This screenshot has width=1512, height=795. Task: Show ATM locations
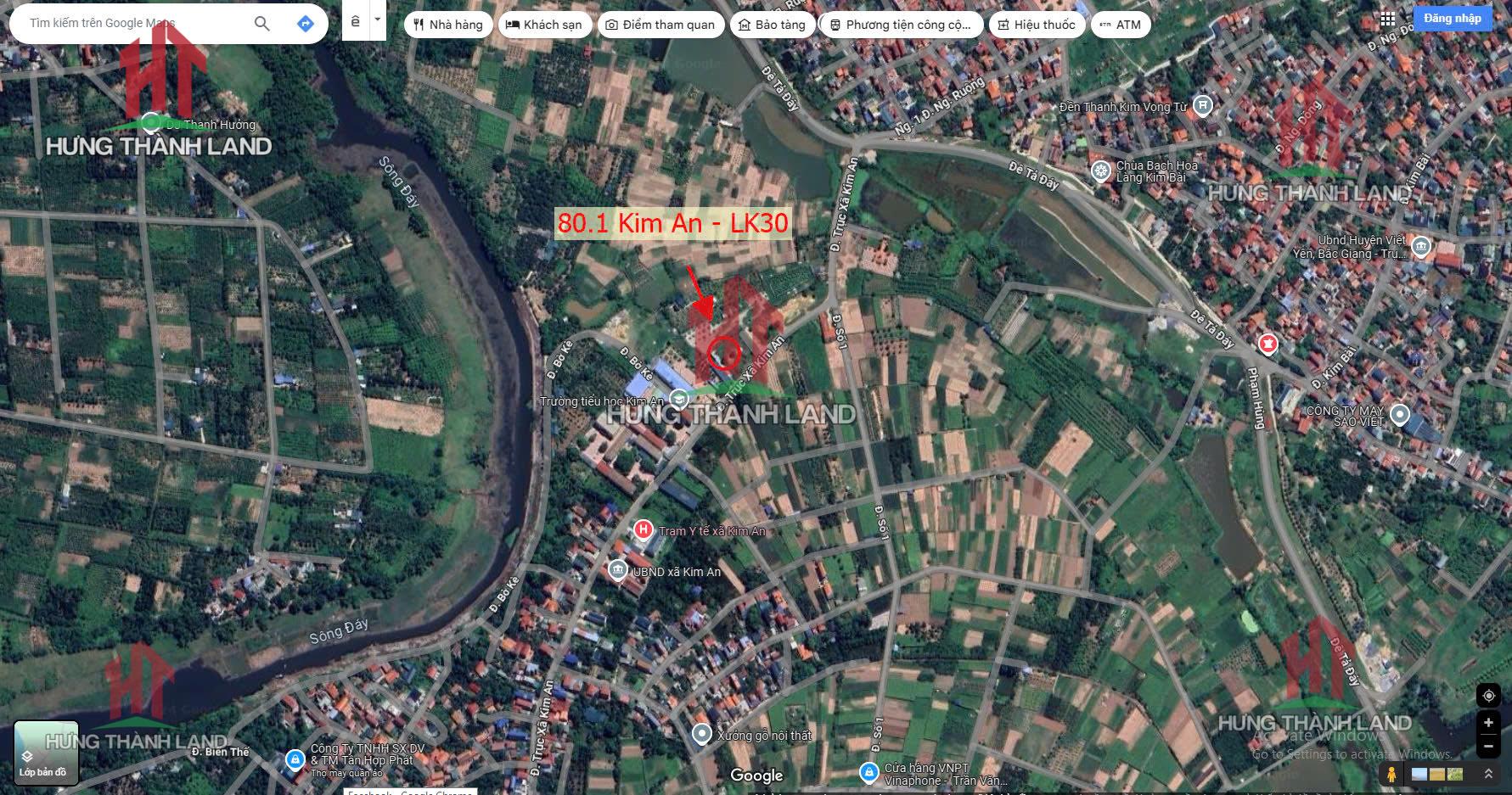(1121, 25)
